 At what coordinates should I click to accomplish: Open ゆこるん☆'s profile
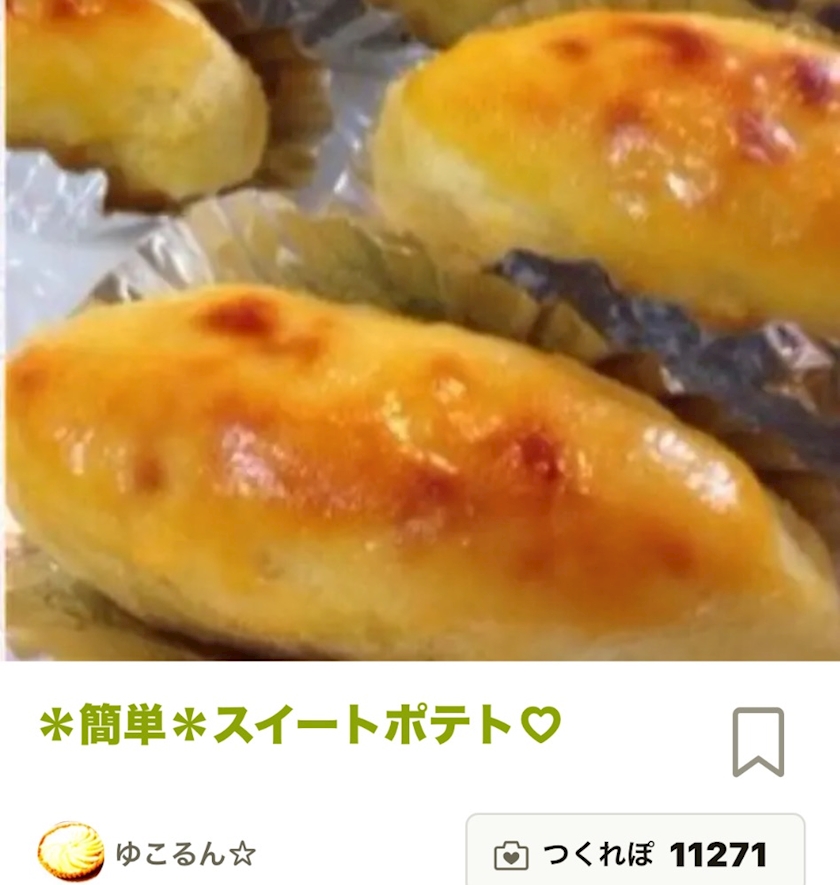pyautogui.click(x=146, y=853)
